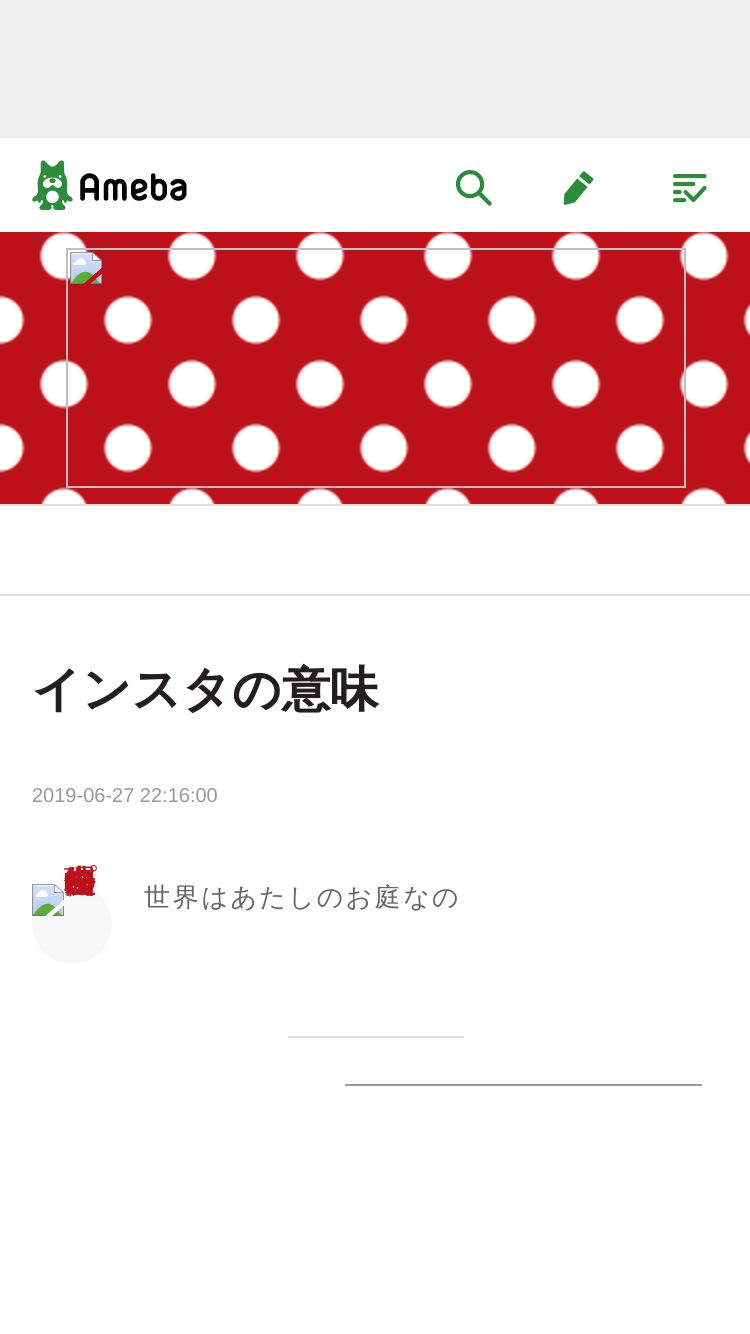Screen dimensions: 750x1334
Task: Open the Ameba home logo
Action: click(110, 185)
